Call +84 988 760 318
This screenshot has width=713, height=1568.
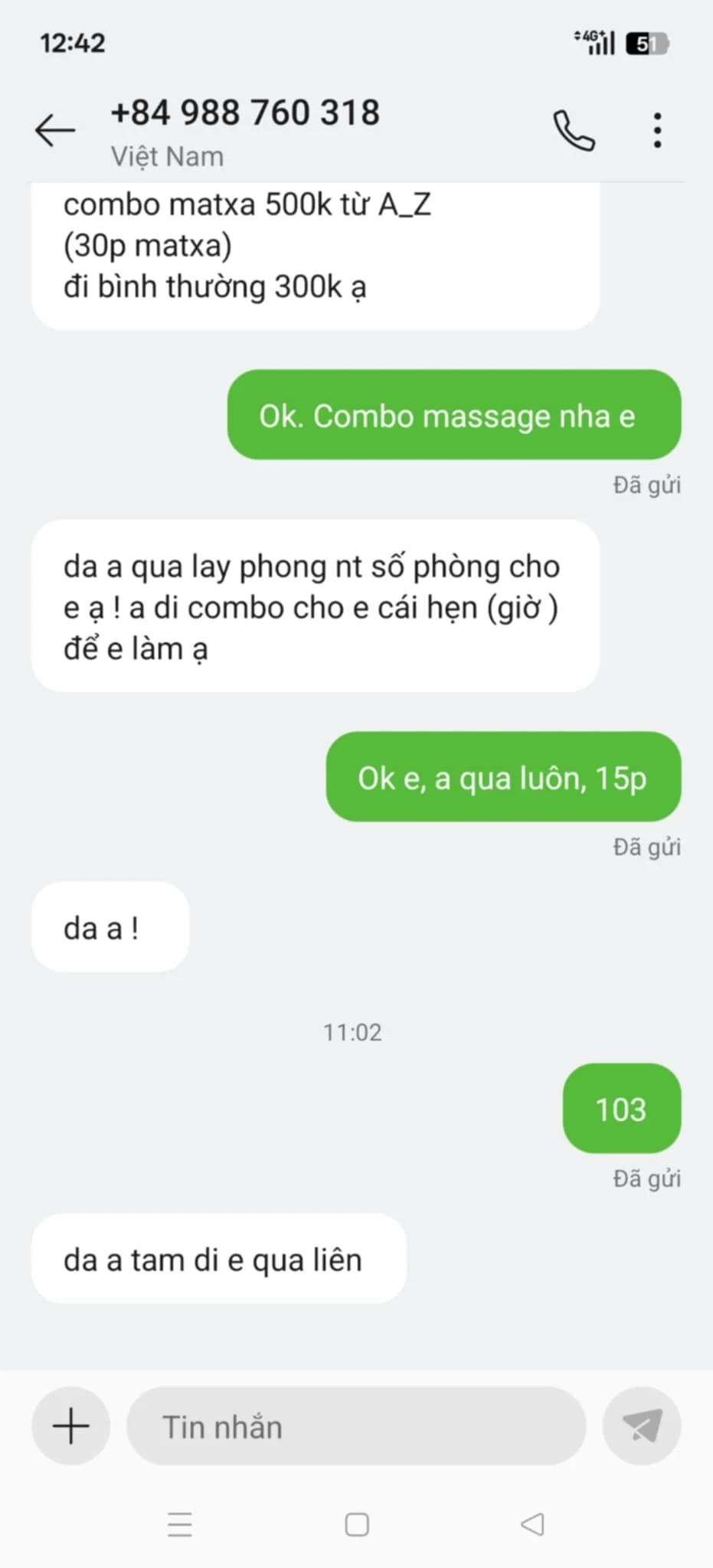(x=574, y=131)
